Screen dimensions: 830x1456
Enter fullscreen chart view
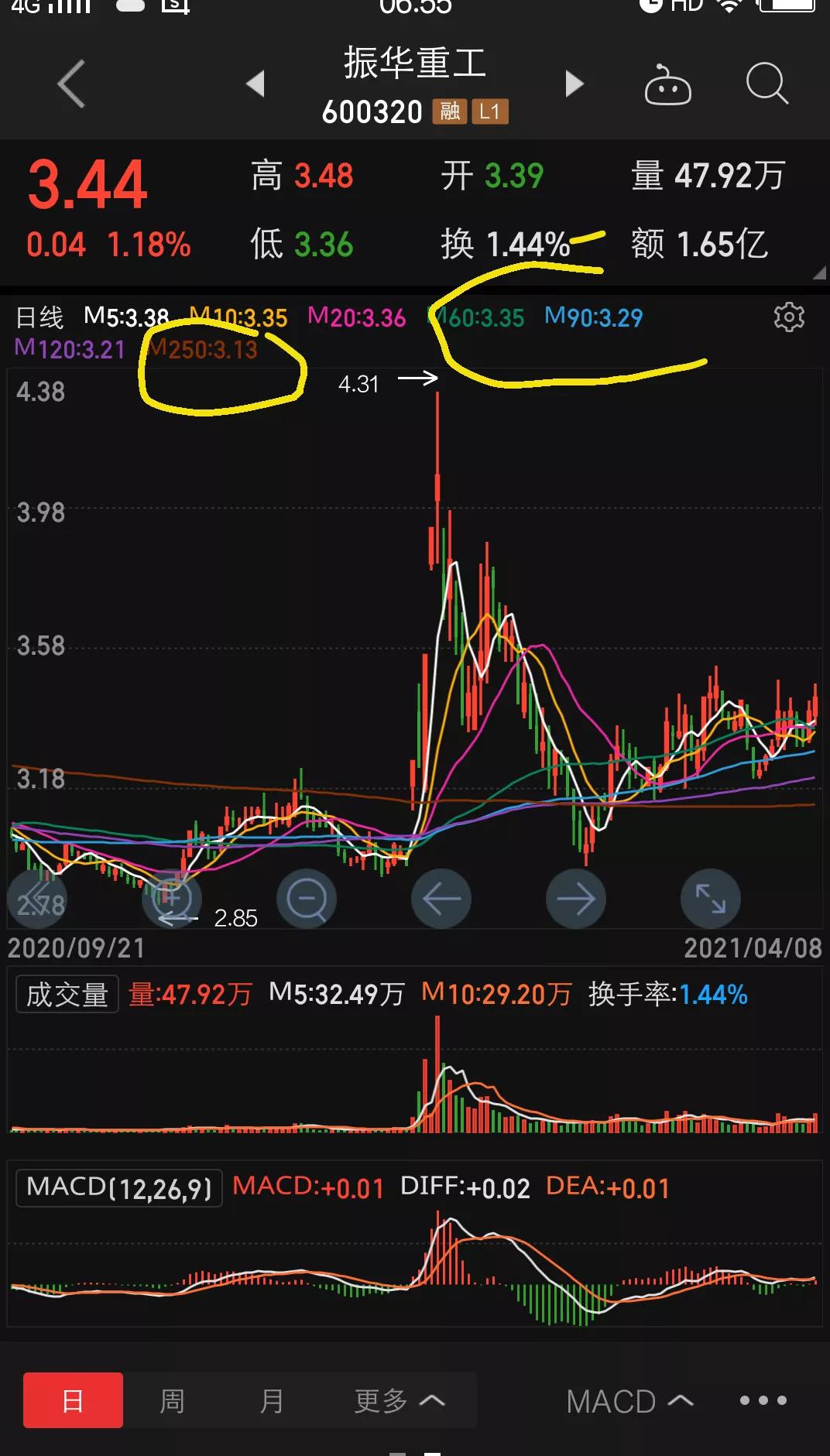point(710,898)
